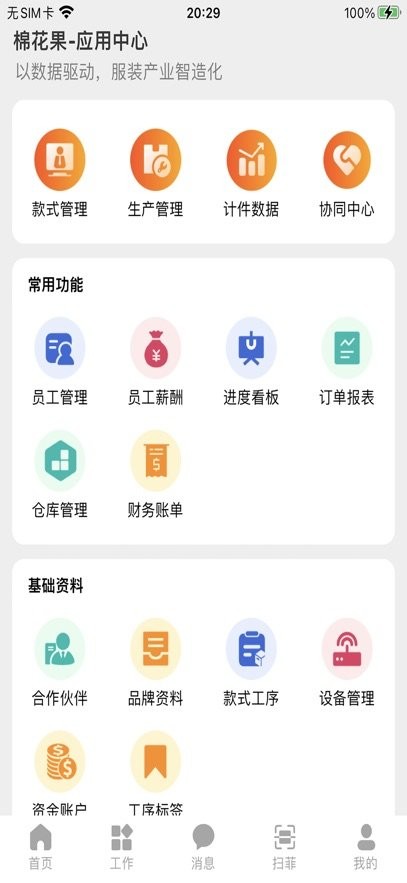Switch to the 消息 tab
Viewport: 407px width, 883px height.
pyautogui.click(x=203, y=847)
